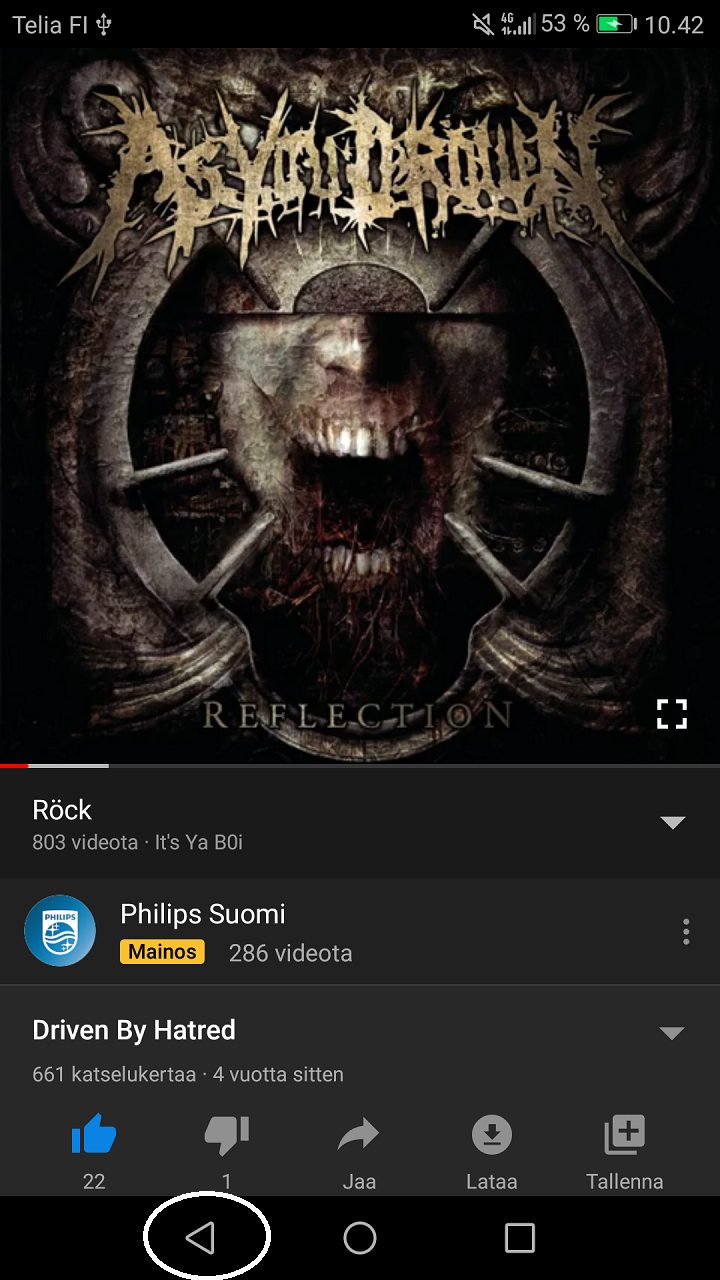The image size is (720, 1280).
Task: Enter fullscreen video mode
Action: coord(672,714)
